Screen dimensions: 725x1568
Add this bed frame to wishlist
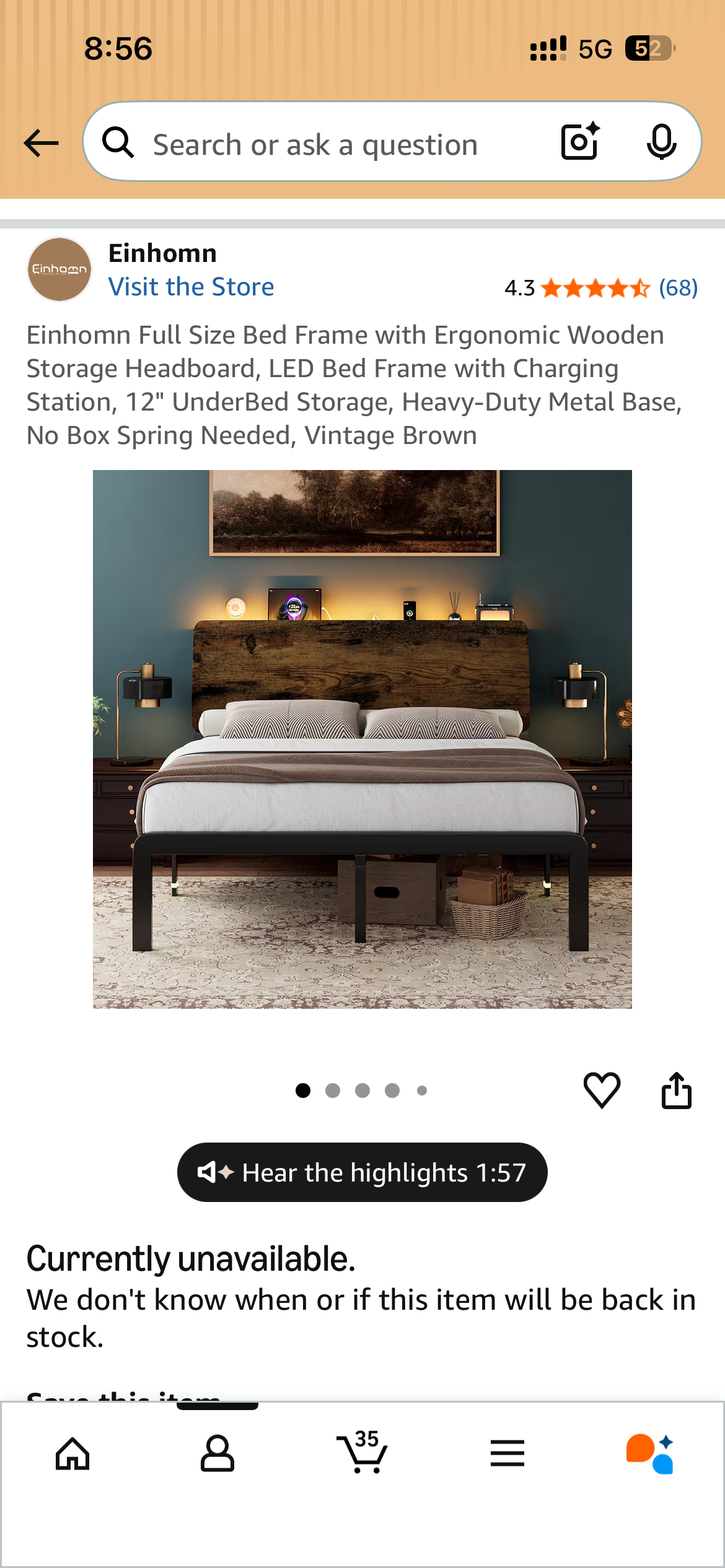602,1090
